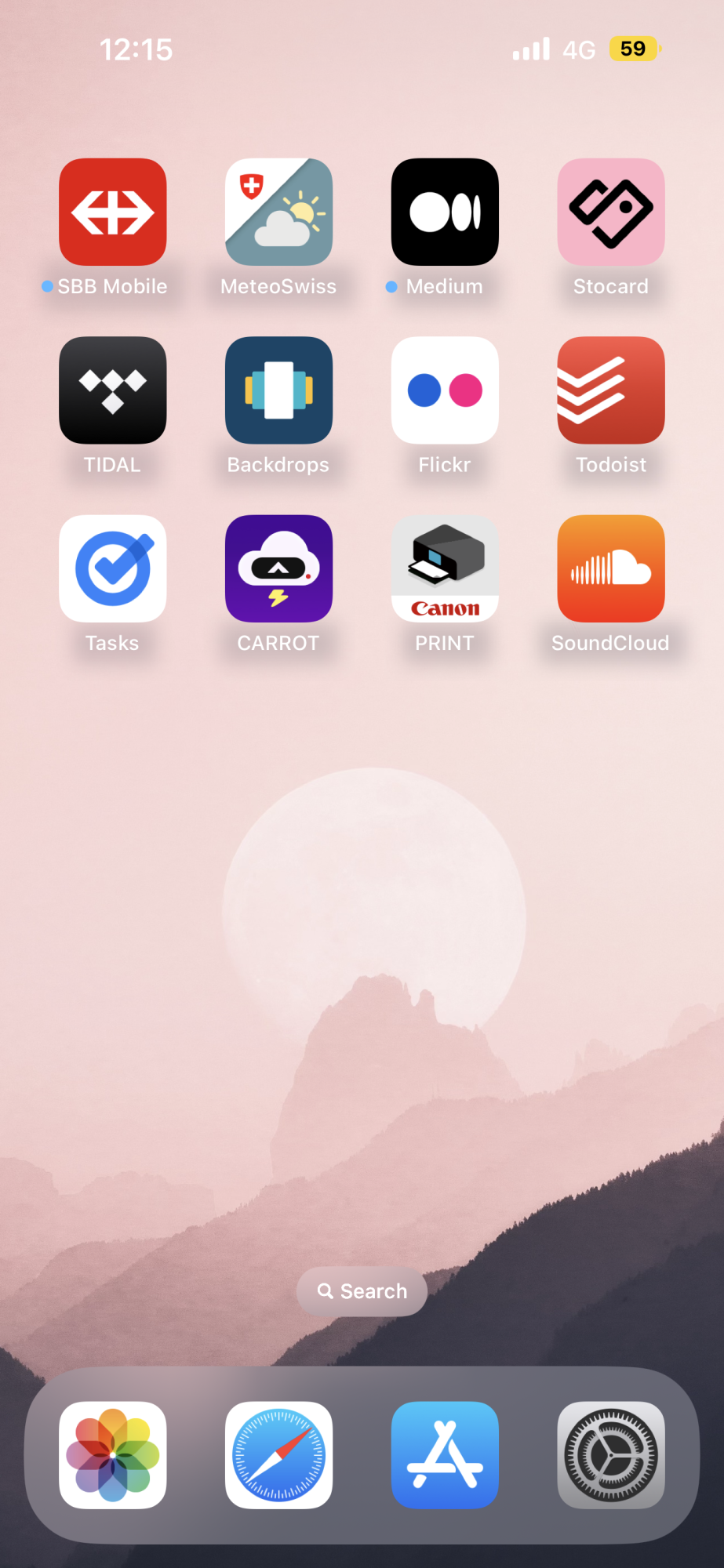Launch the Backdrops app
This screenshot has height=1568, width=724.
click(278, 390)
